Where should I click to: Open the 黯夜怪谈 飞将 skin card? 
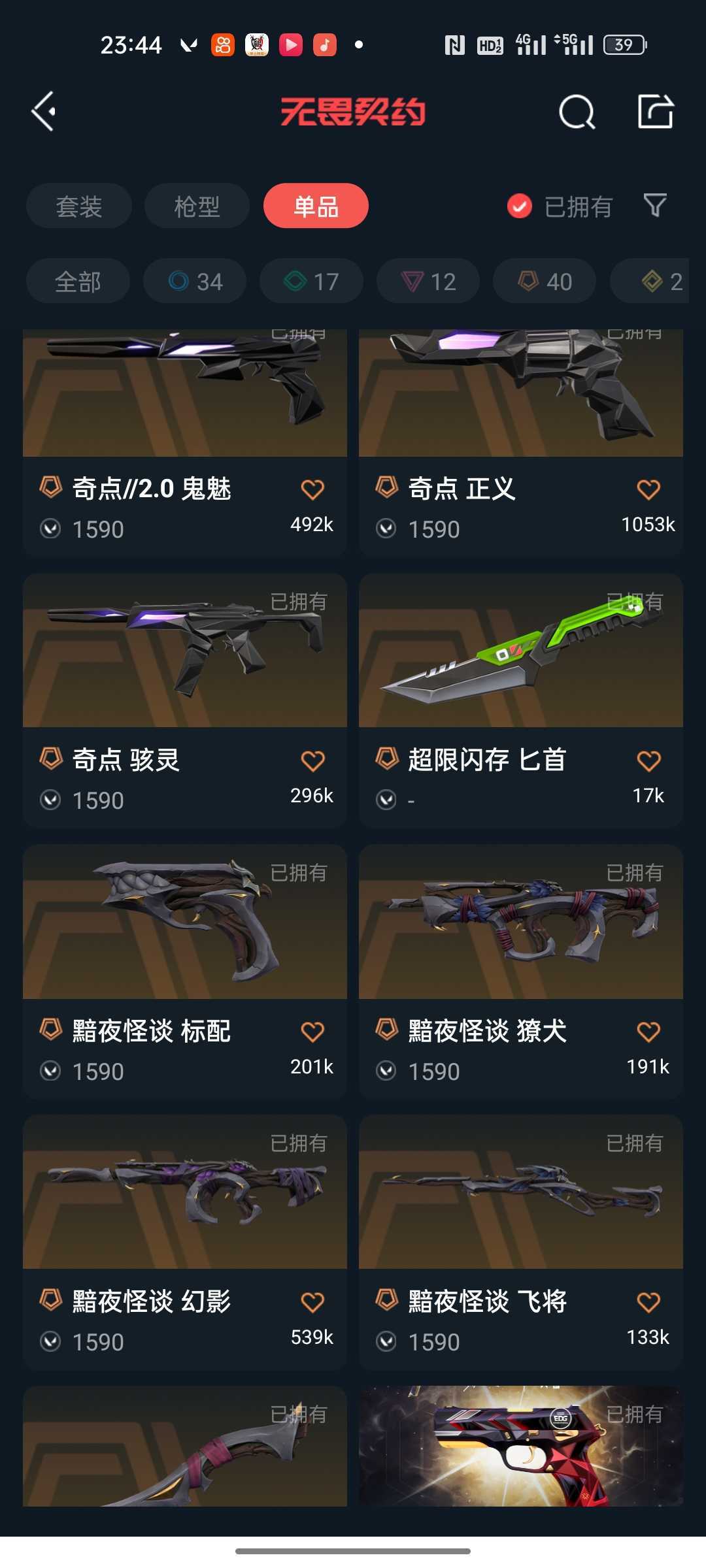click(521, 1242)
